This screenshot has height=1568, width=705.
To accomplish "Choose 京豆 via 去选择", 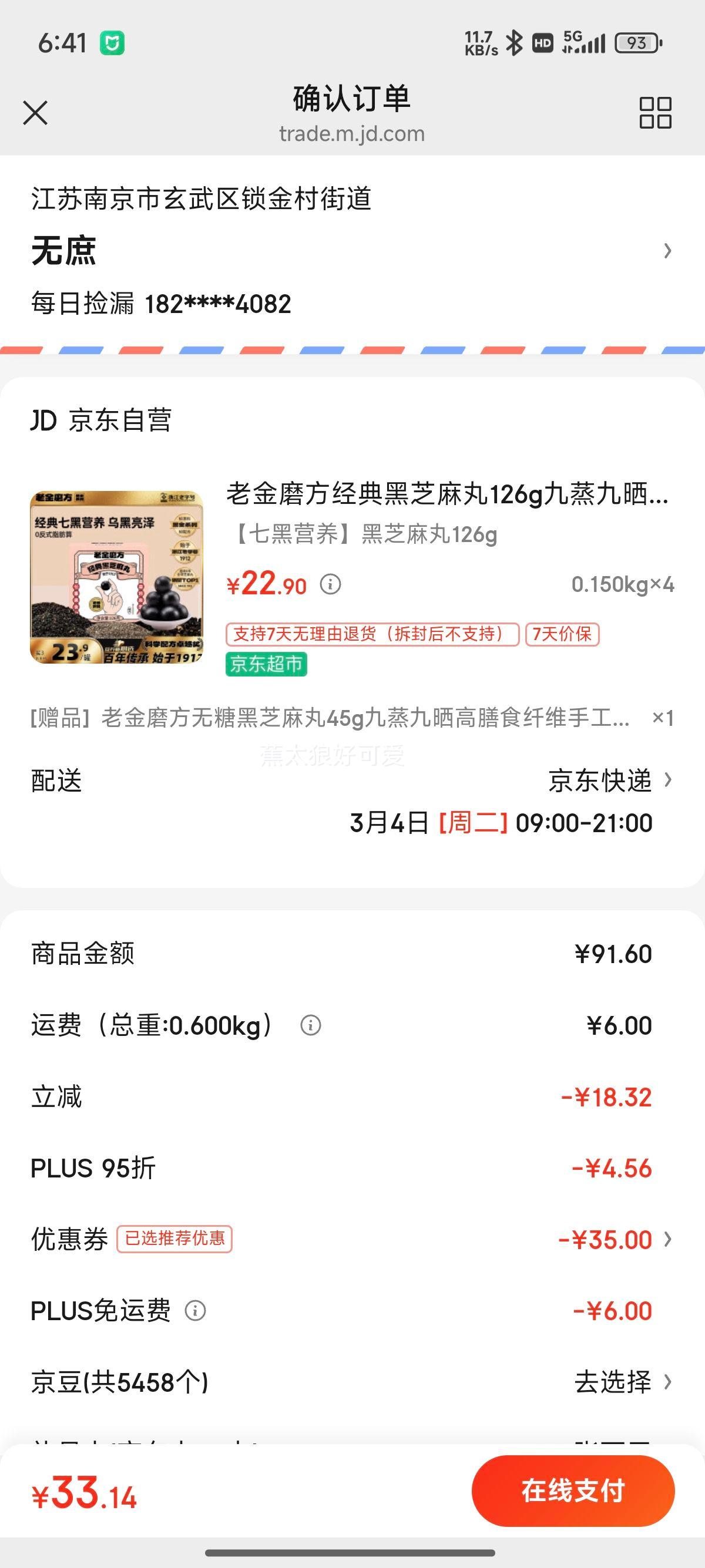I will coord(623,1382).
